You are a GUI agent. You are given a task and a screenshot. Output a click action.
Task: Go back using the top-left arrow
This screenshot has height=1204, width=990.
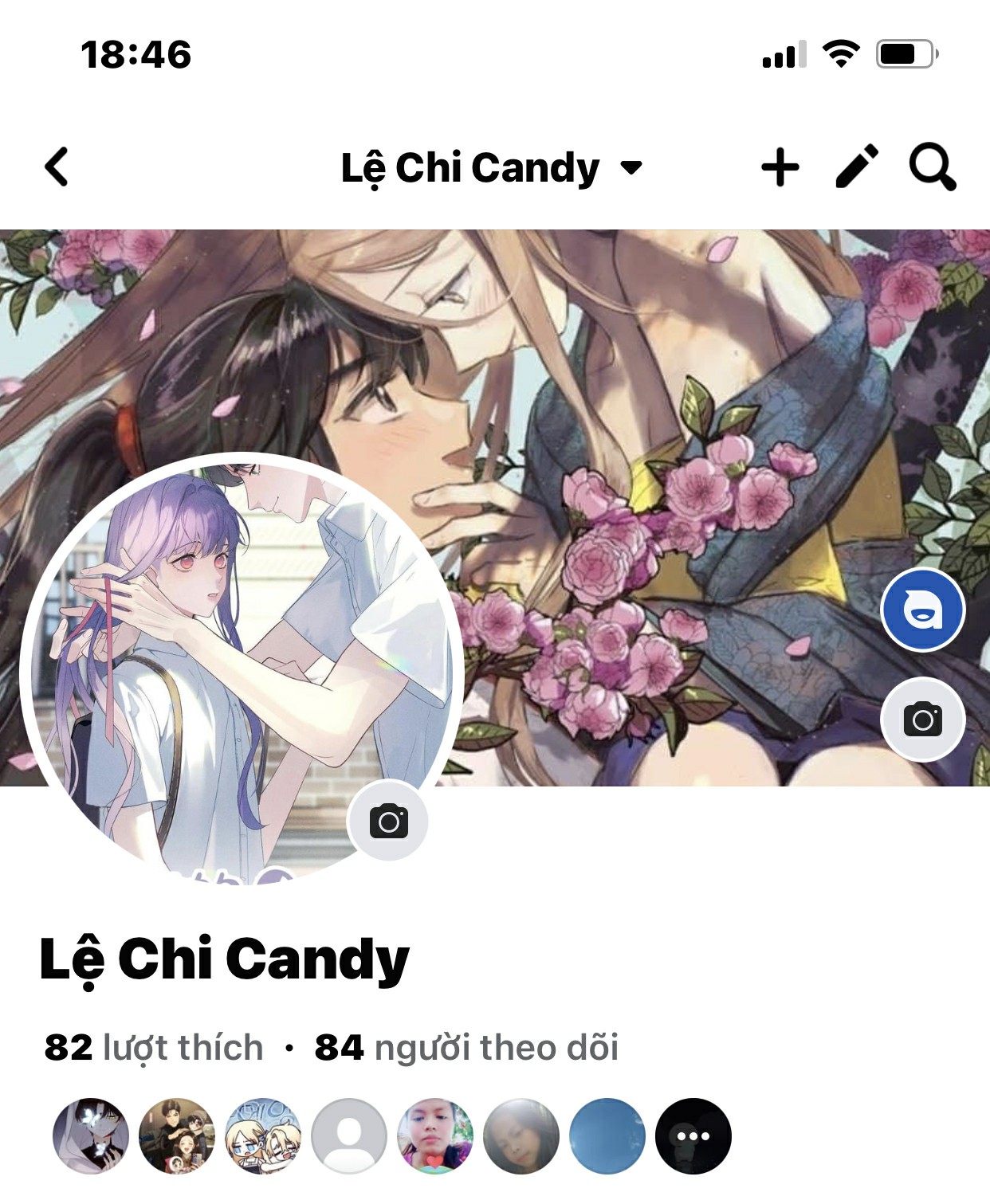click(57, 167)
